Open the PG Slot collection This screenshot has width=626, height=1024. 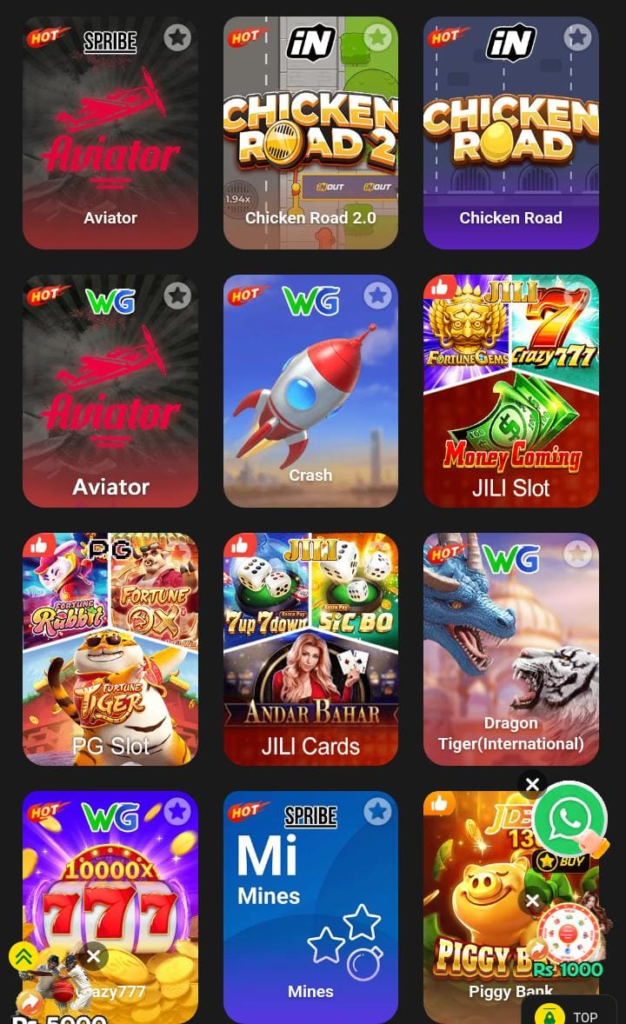(110, 660)
